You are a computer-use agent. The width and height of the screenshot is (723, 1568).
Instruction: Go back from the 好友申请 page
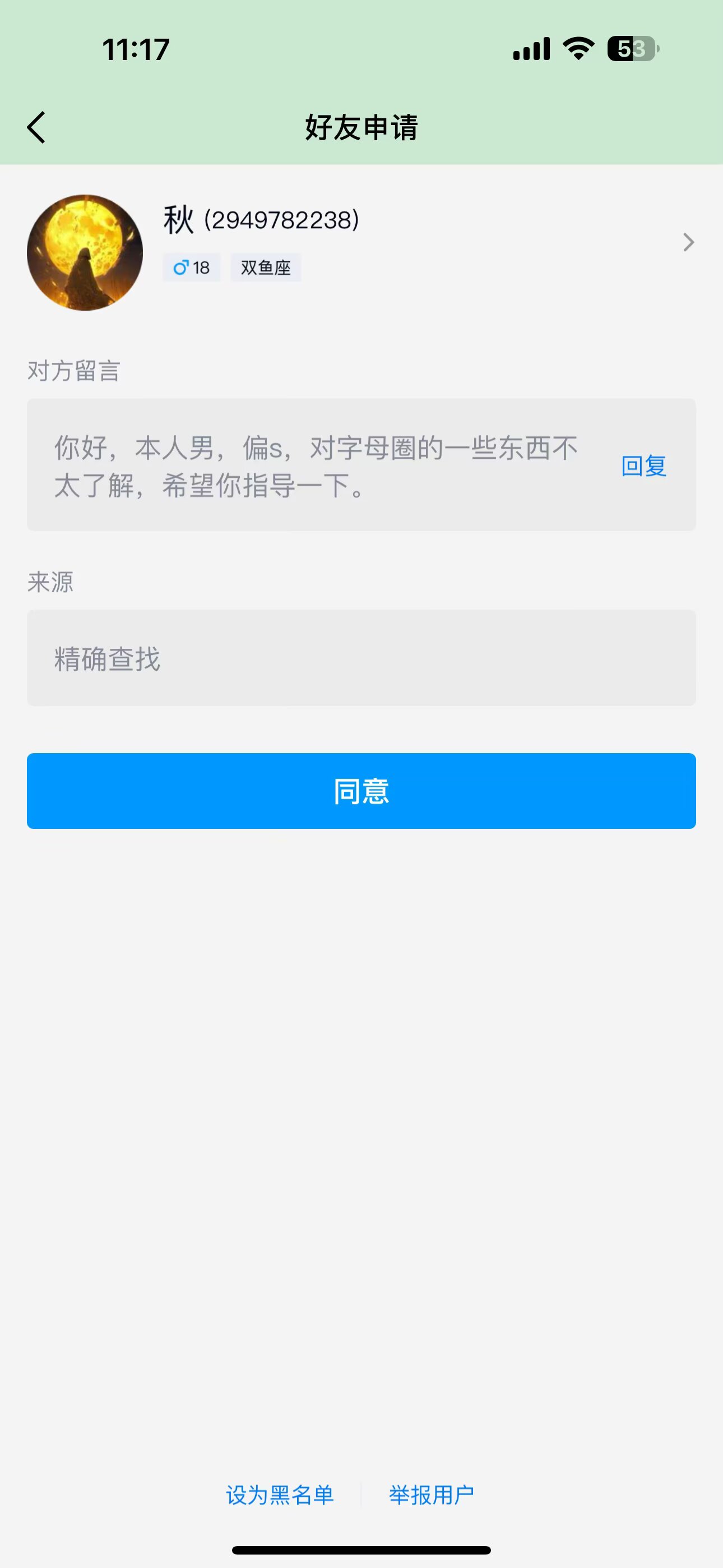[36, 127]
